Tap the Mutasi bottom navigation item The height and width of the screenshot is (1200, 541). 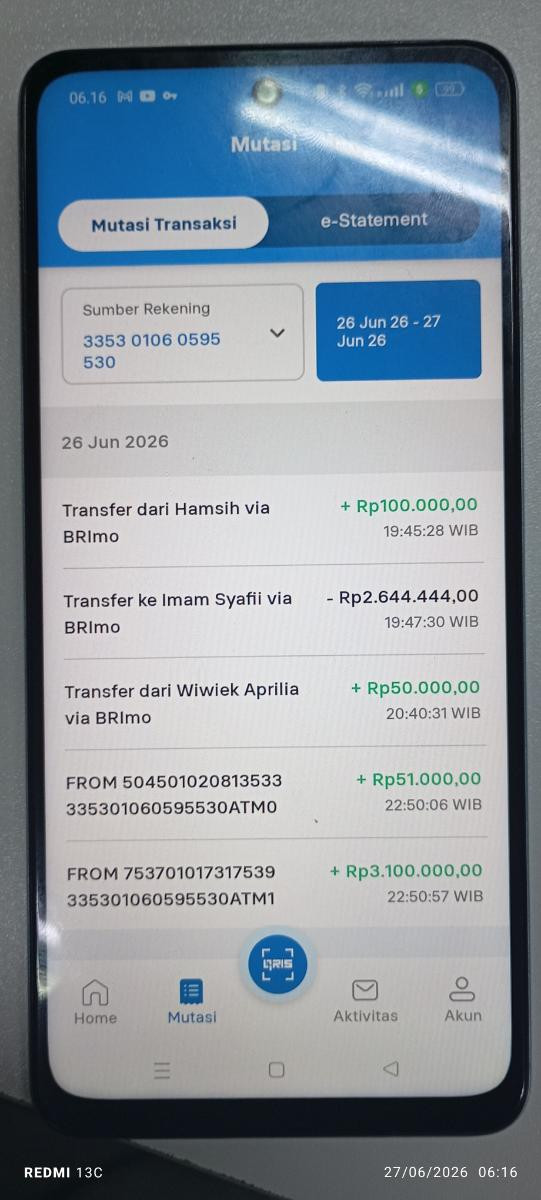(192, 1002)
